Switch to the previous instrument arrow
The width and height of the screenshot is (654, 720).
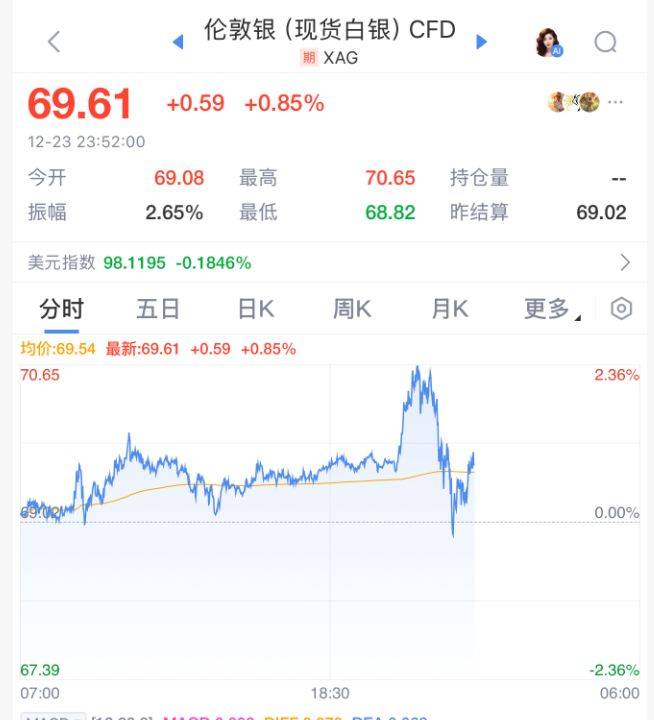click(179, 41)
